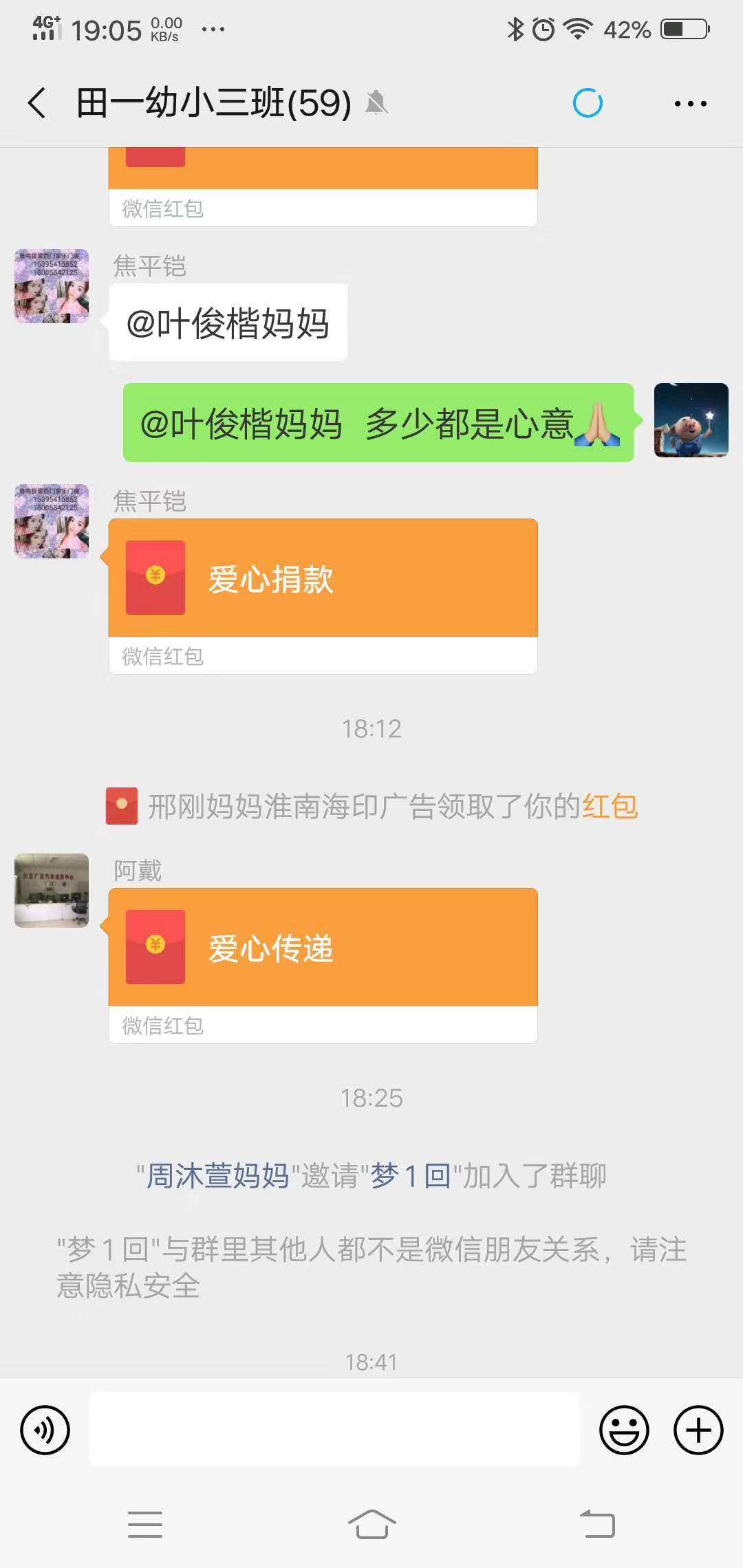This screenshot has width=743, height=1568.
Task: Tap the group name 田一幼小三班(59)
Action: (x=210, y=102)
